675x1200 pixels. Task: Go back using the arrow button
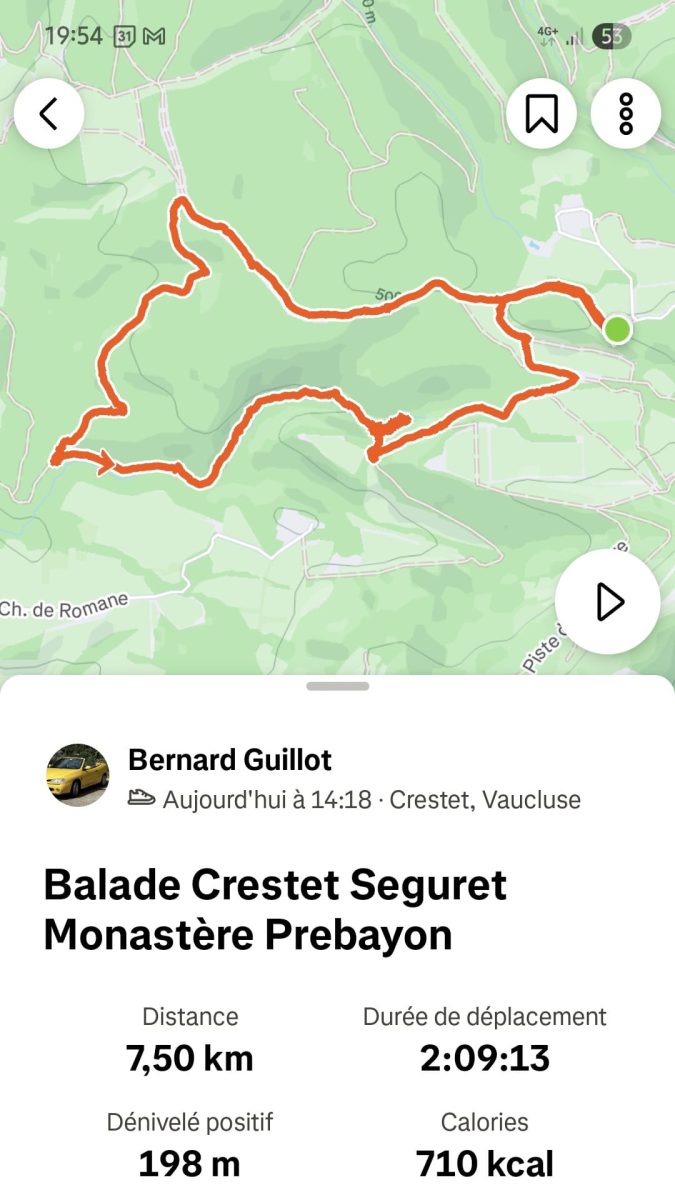[x=48, y=114]
